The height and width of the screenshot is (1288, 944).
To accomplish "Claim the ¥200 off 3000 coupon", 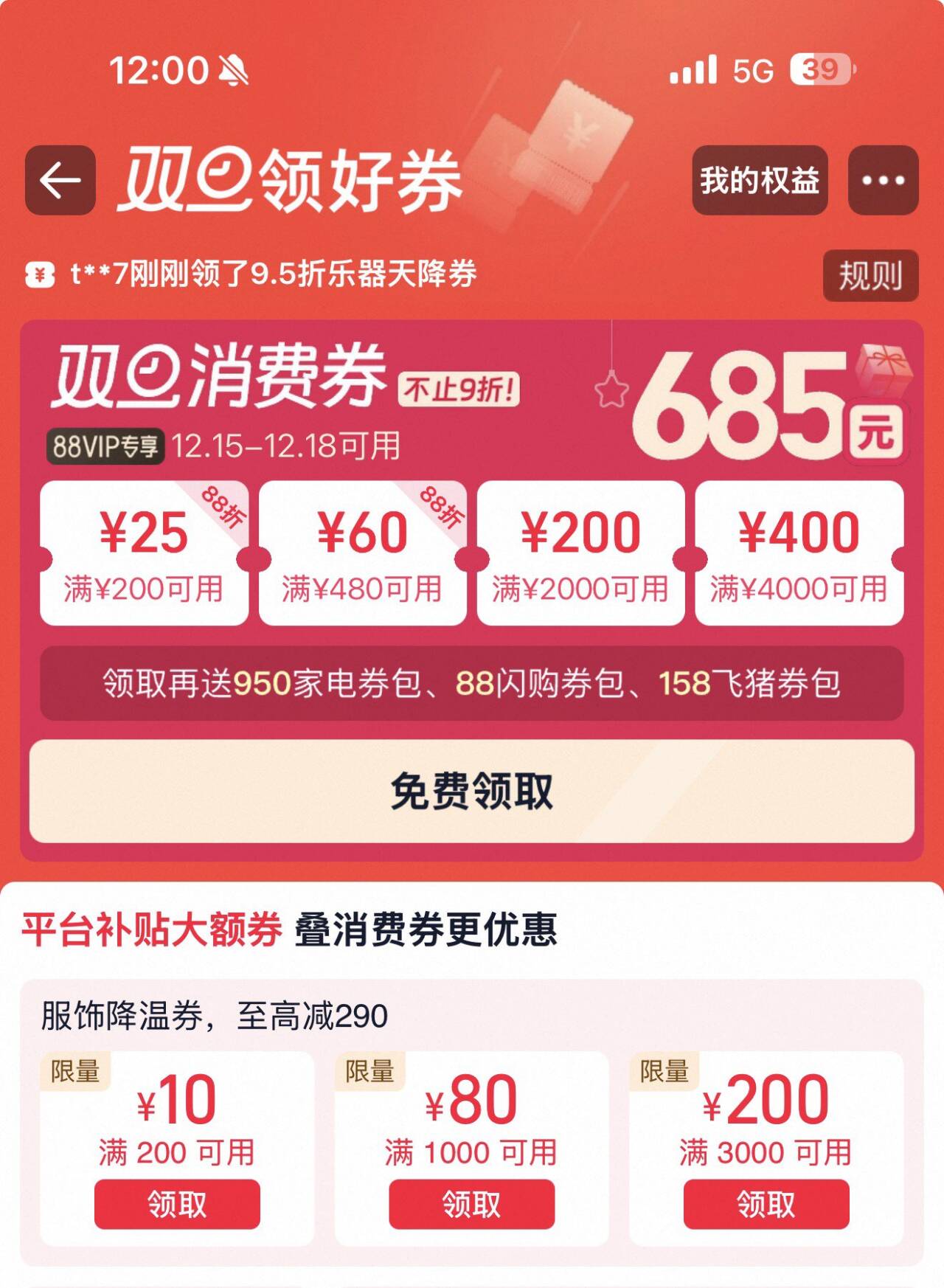I will (766, 1205).
